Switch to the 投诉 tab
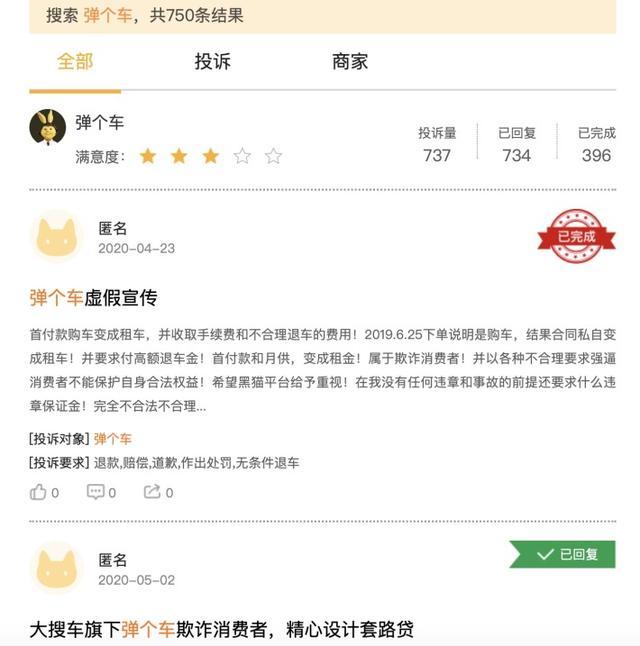Viewport: 640px width, 646px height. pos(212,62)
